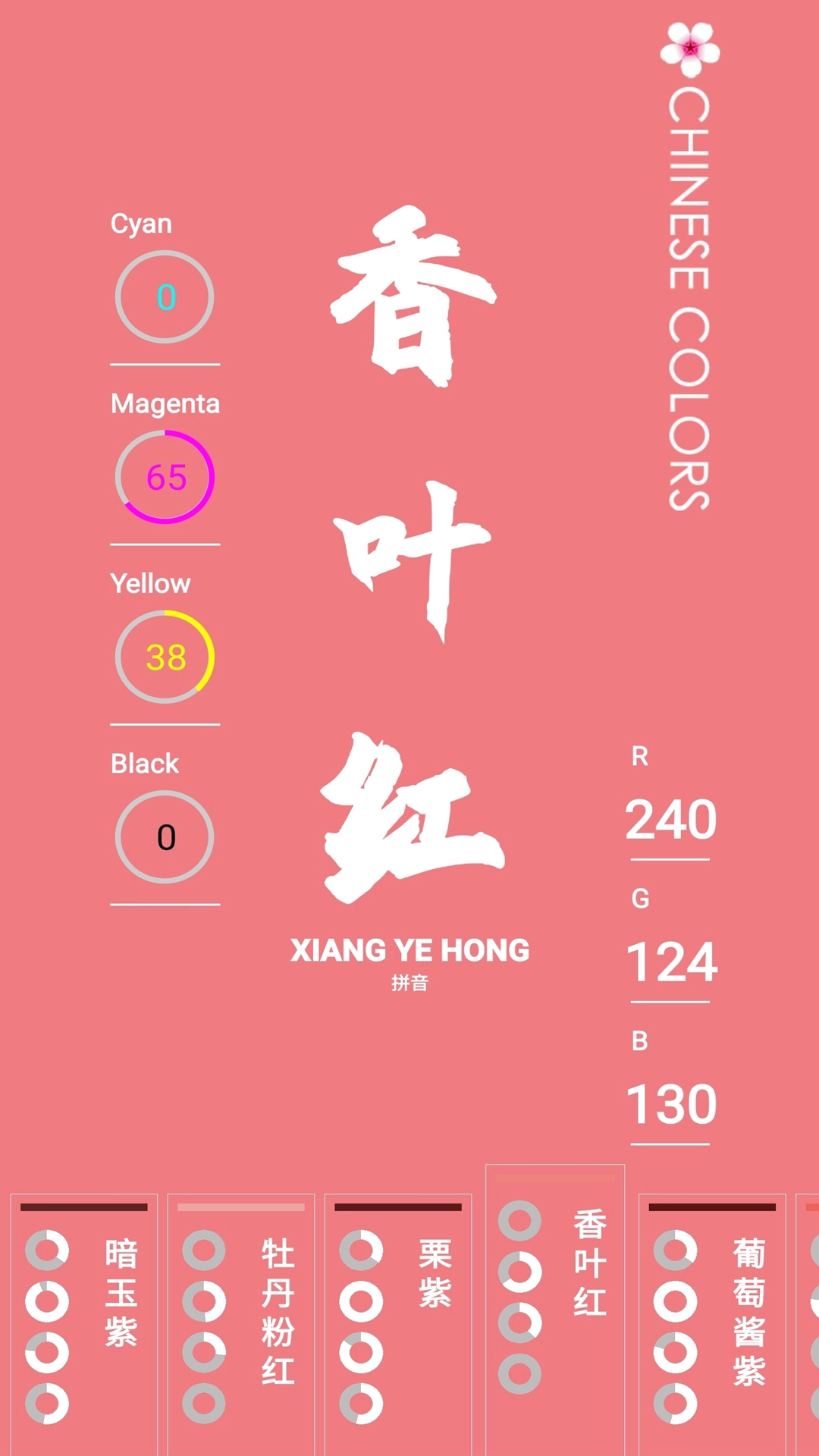
Task: Tap the Black value ring
Action: 164,836
